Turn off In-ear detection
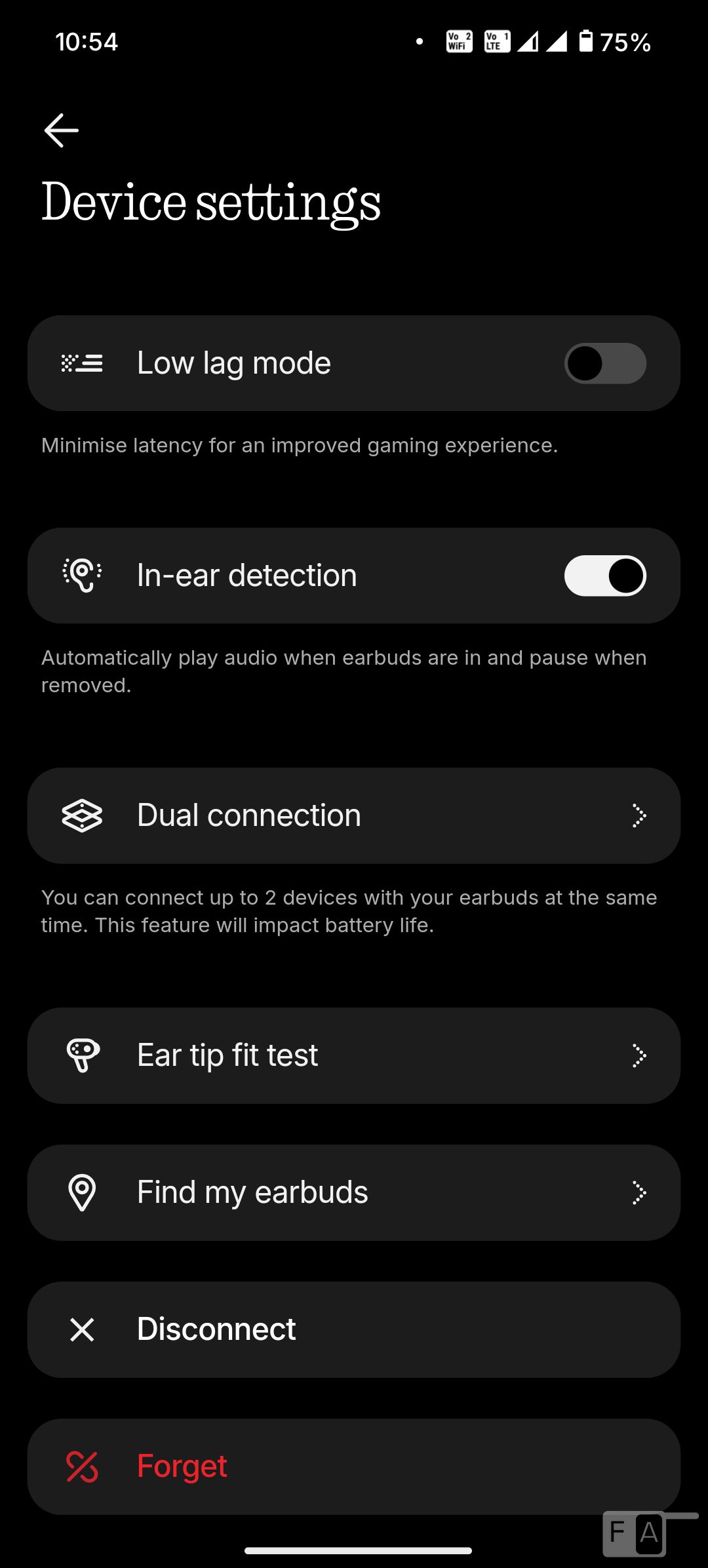Image resolution: width=708 pixels, height=1568 pixels. (604, 576)
